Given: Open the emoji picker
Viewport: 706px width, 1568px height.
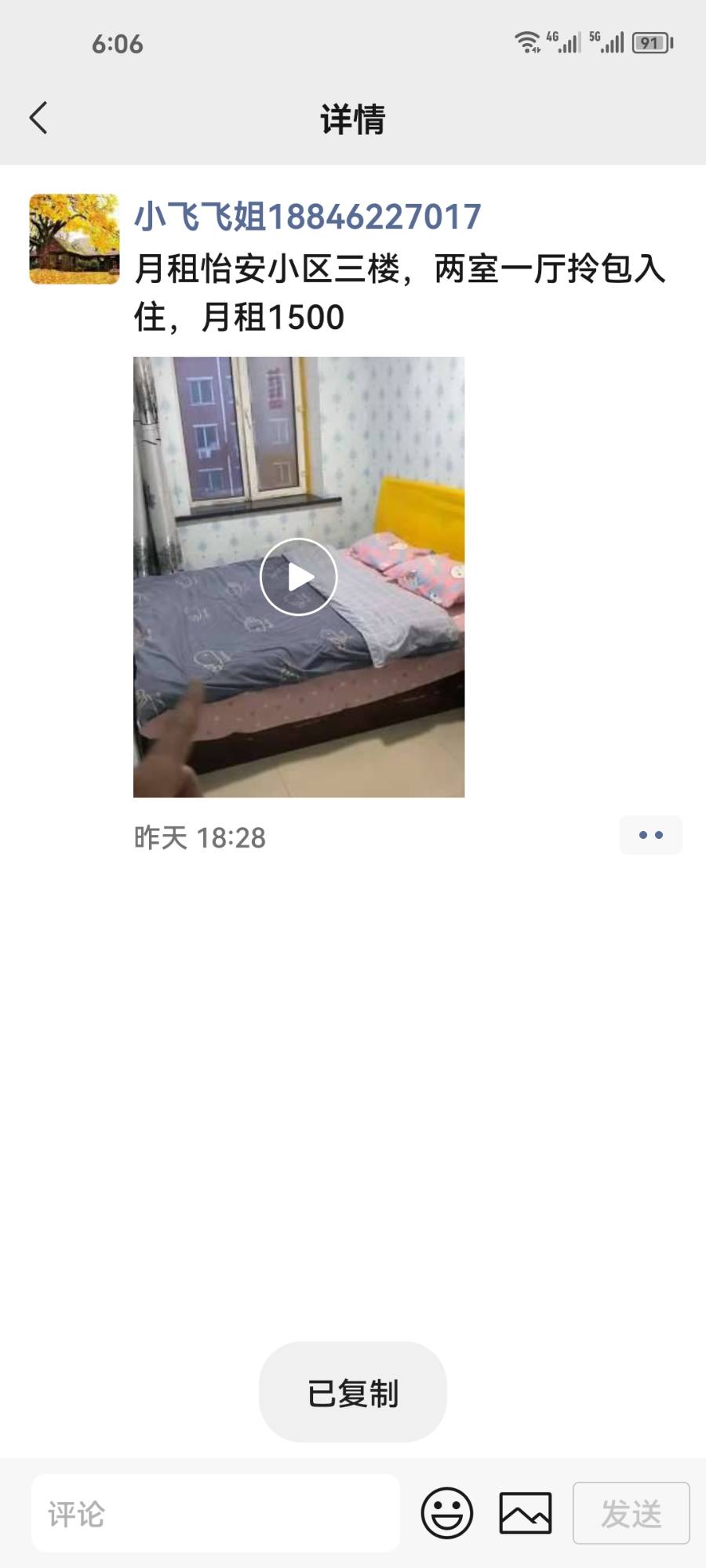Looking at the screenshot, I should pyautogui.click(x=447, y=1513).
